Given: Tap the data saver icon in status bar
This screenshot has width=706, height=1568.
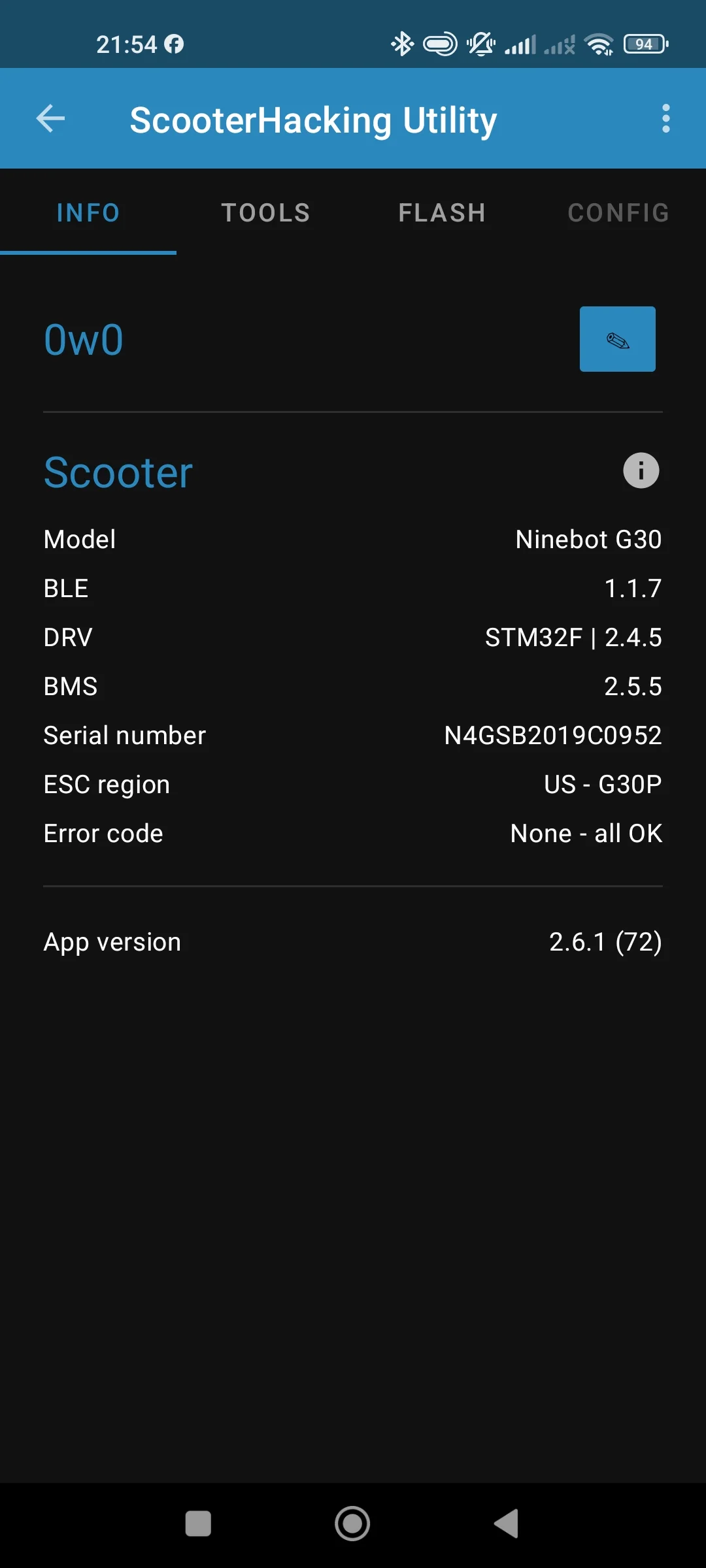Looking at the screenshot, I should [x=441, y=44].
